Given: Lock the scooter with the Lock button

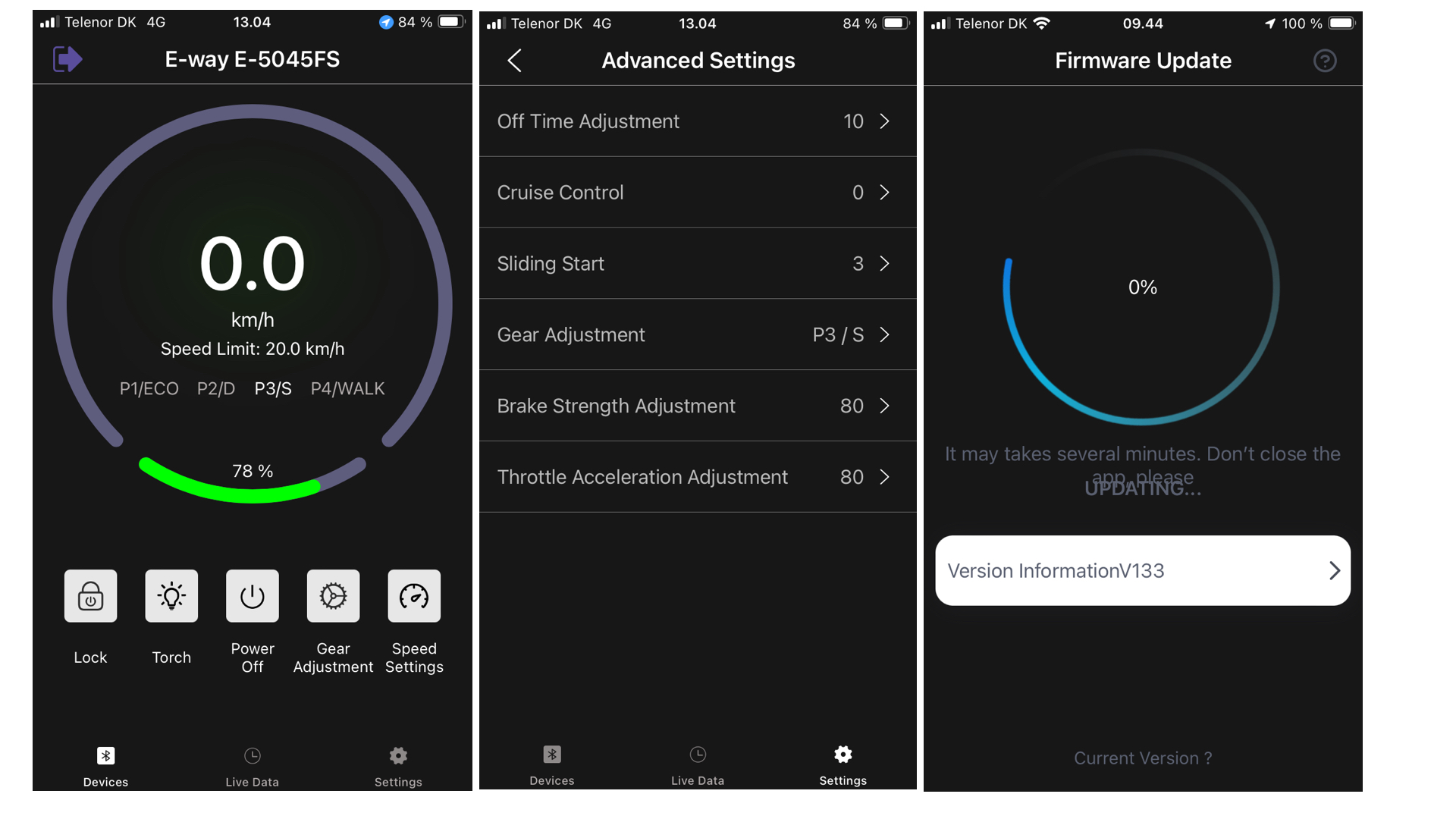Looking at the screenshot, I should coord(90,596).
